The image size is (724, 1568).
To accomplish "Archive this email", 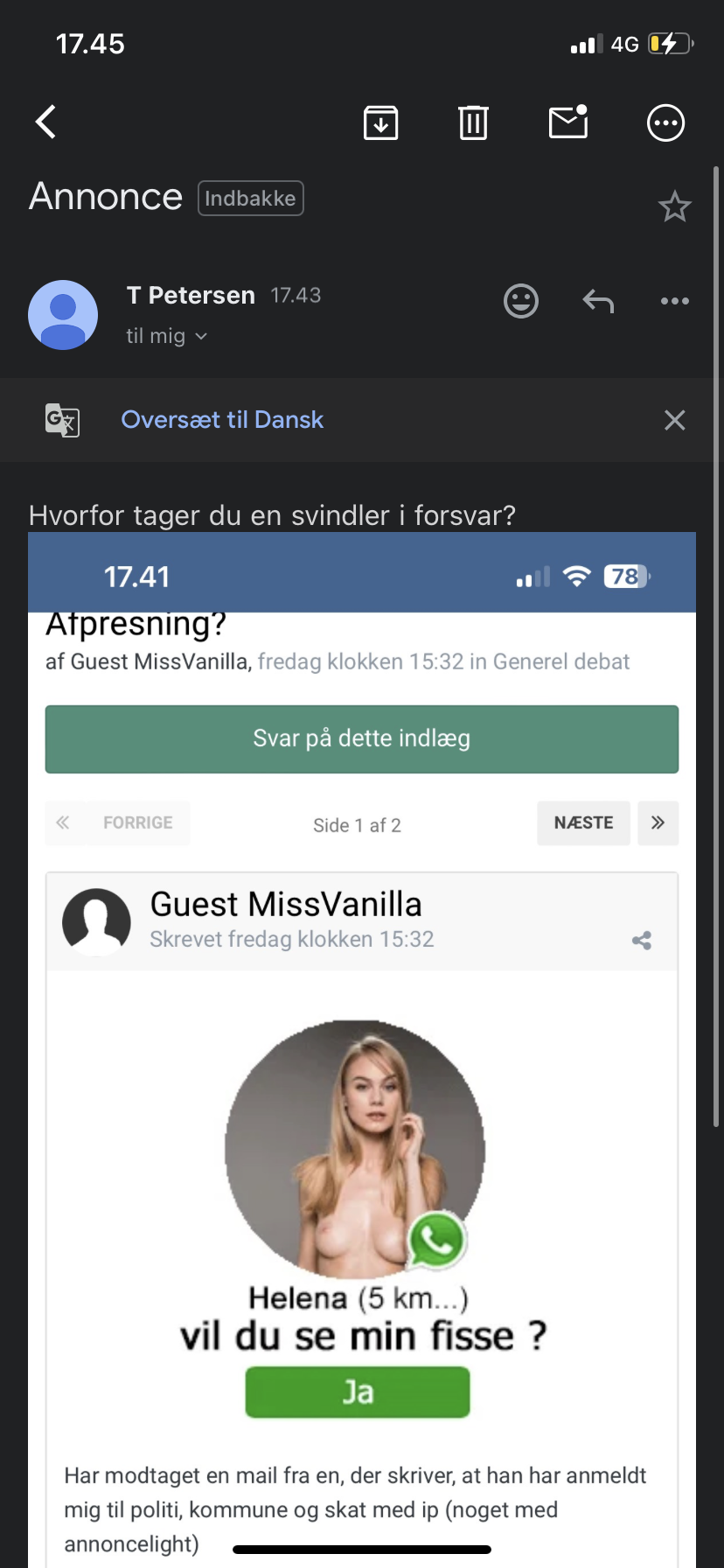I will pos(380,122).
